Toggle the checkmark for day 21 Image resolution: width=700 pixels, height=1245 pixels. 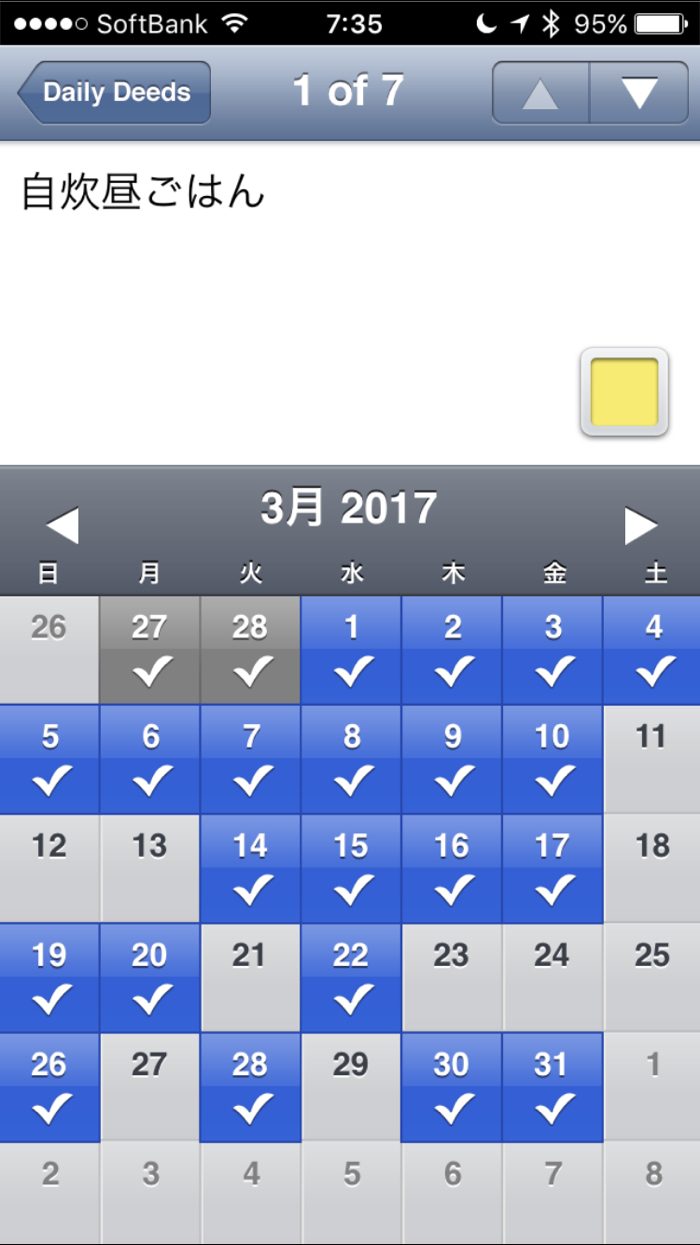[250, 977]
